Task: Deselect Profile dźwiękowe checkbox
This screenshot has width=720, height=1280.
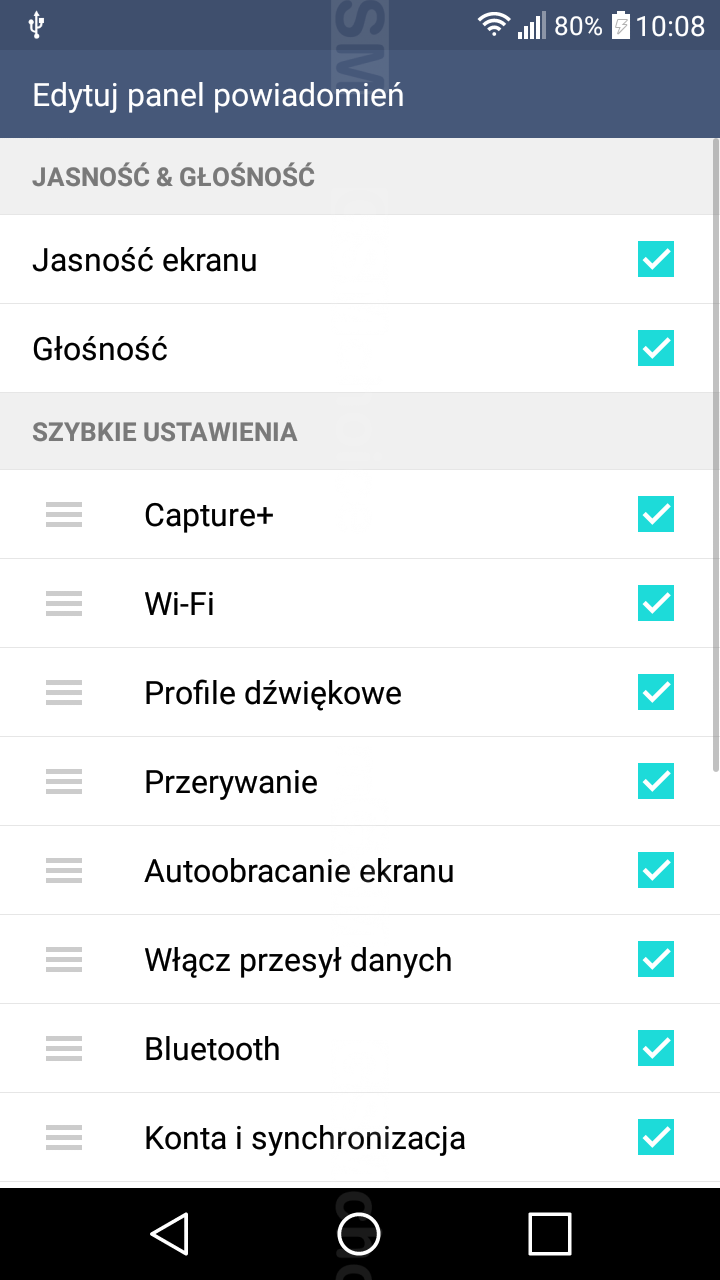Action: pyautogui.click(x=656, y=692)
